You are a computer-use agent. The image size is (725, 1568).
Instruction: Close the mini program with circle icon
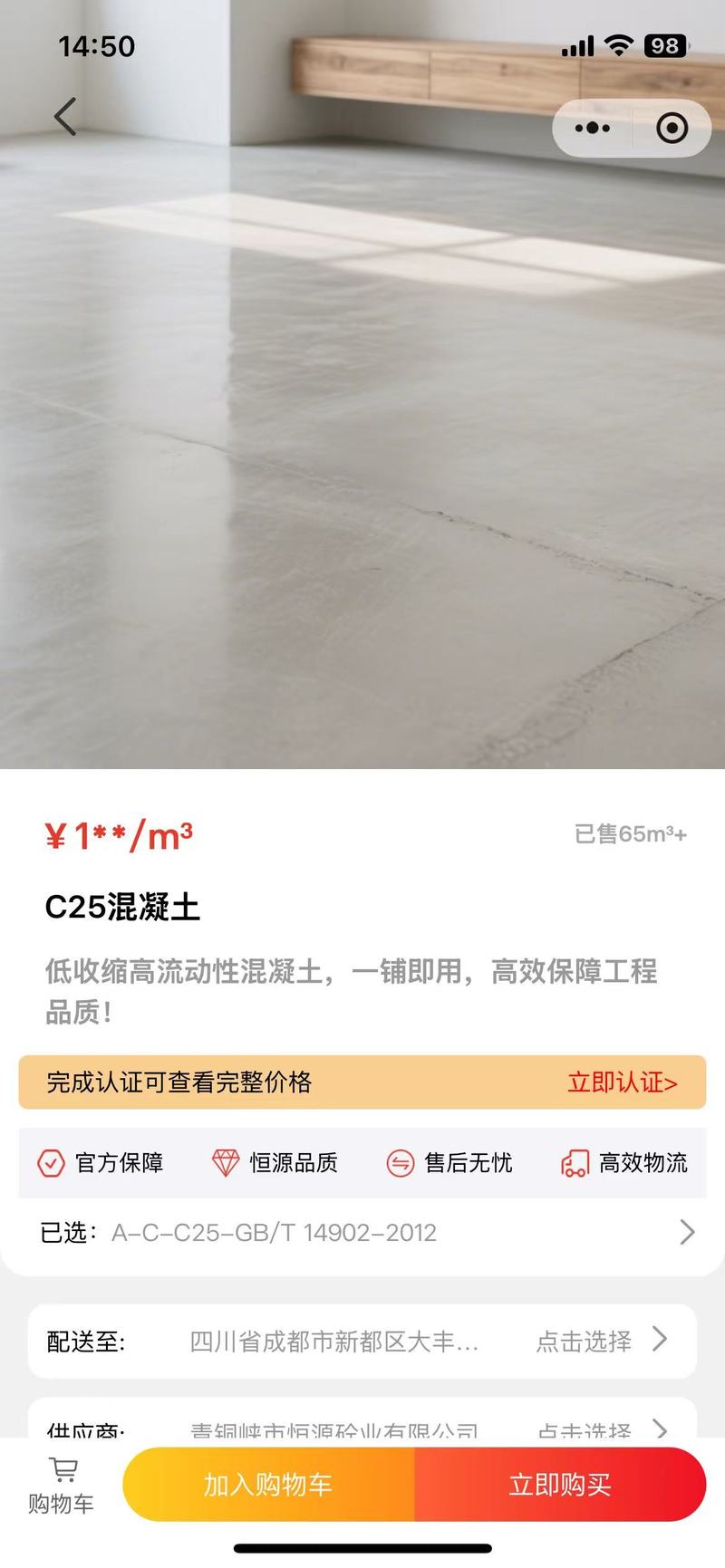click(672, 129)
